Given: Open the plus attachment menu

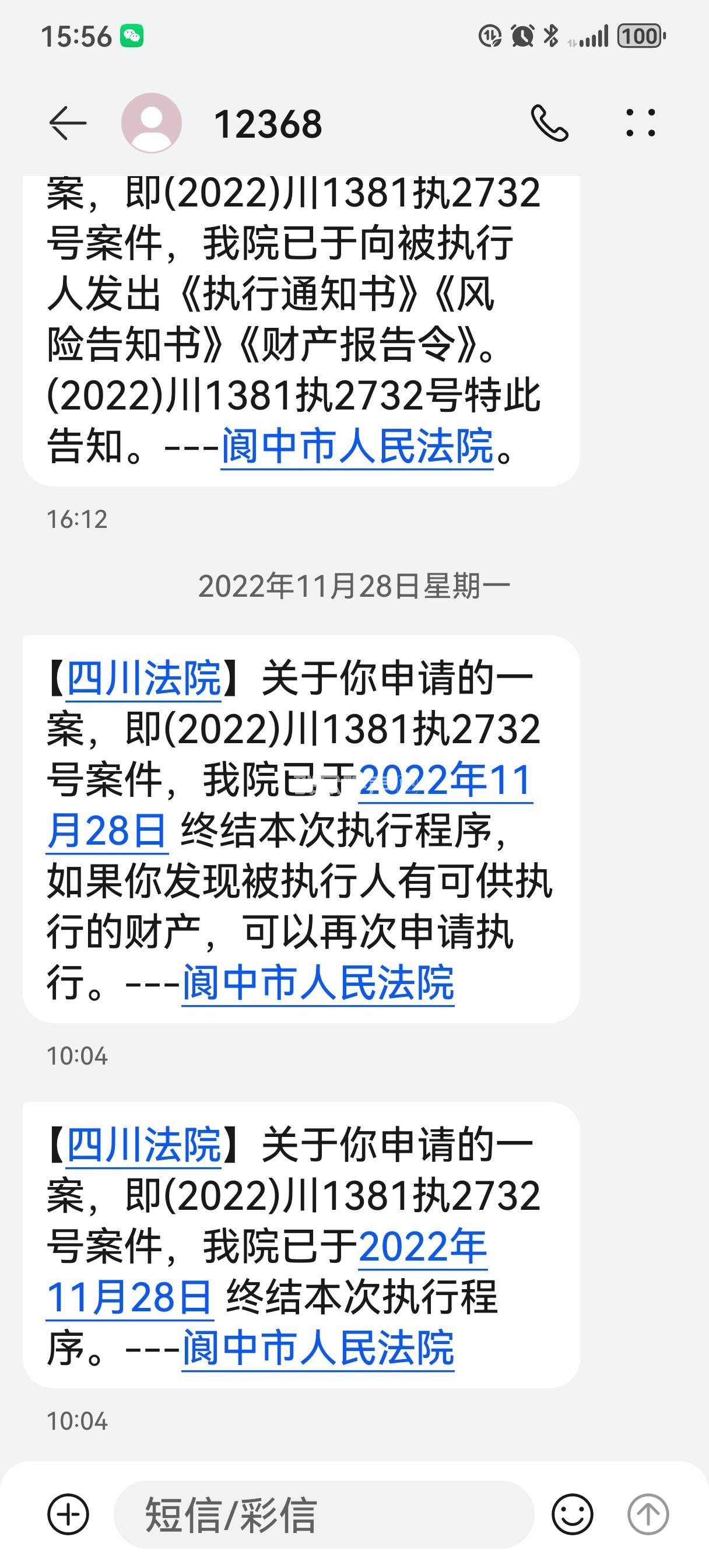Looking at the screenshot, I should pos(68,1514).
